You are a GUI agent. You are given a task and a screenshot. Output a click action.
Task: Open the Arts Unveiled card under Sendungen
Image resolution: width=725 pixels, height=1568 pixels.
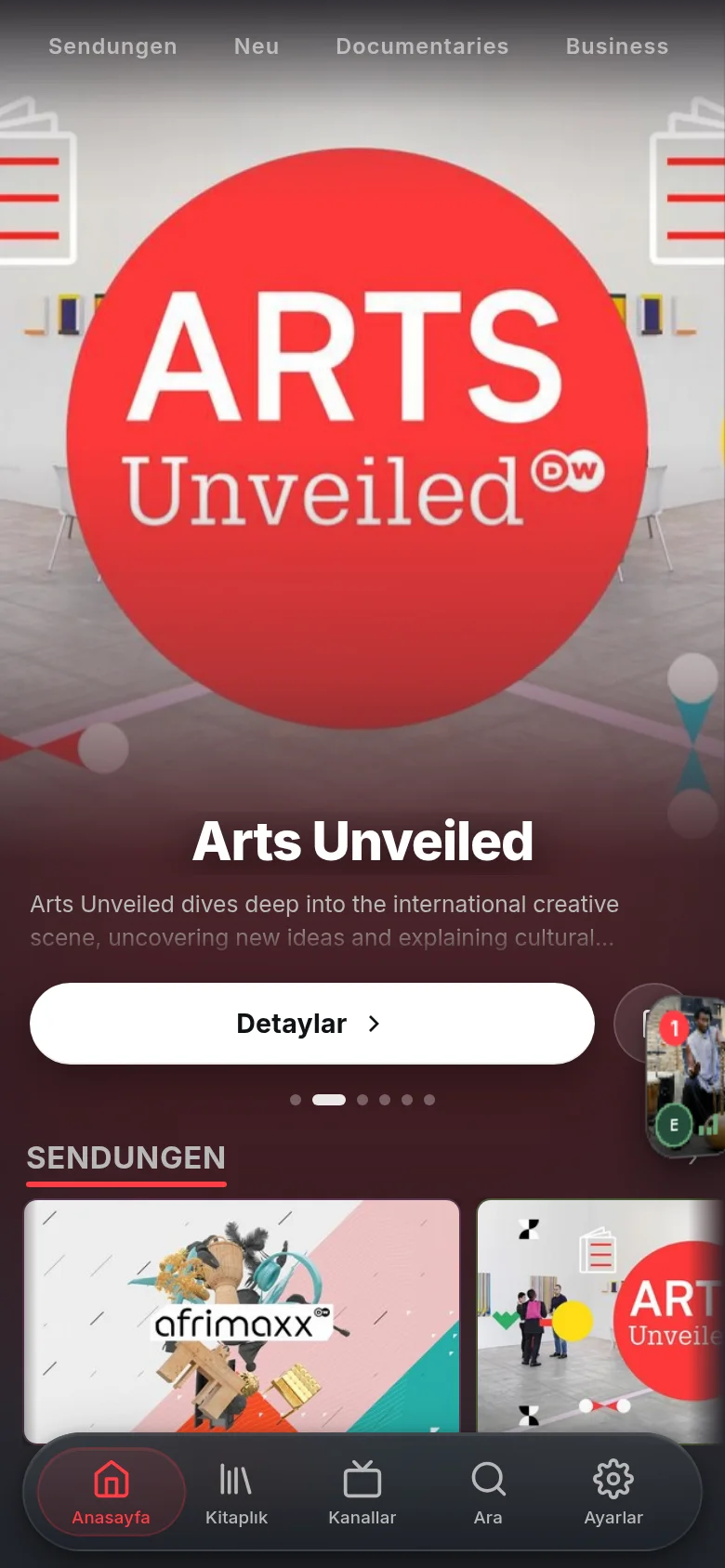[600, 1321]
